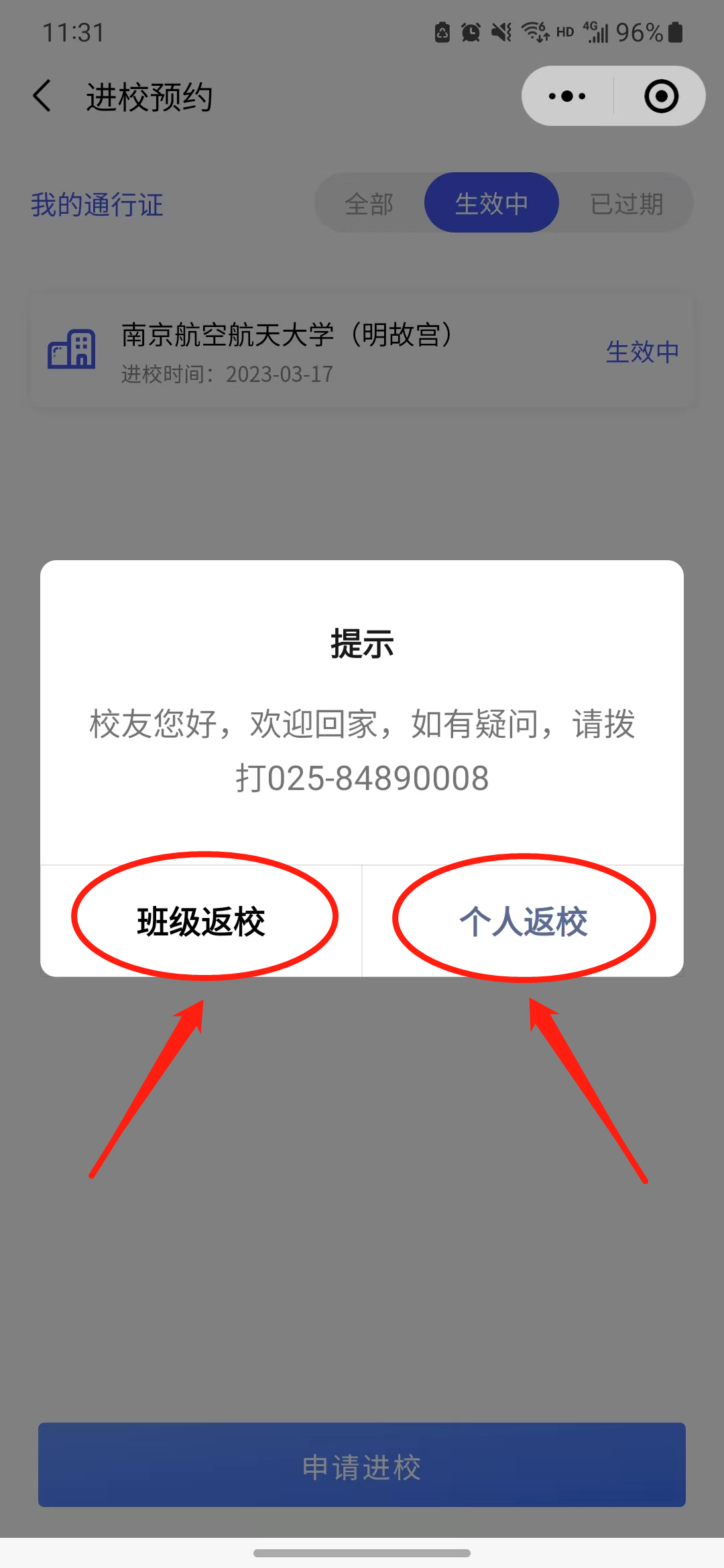Choose 个人返校 in the dialog
Image resolution: width=724 pixels, height=1568 pixels.
(523, 921)
